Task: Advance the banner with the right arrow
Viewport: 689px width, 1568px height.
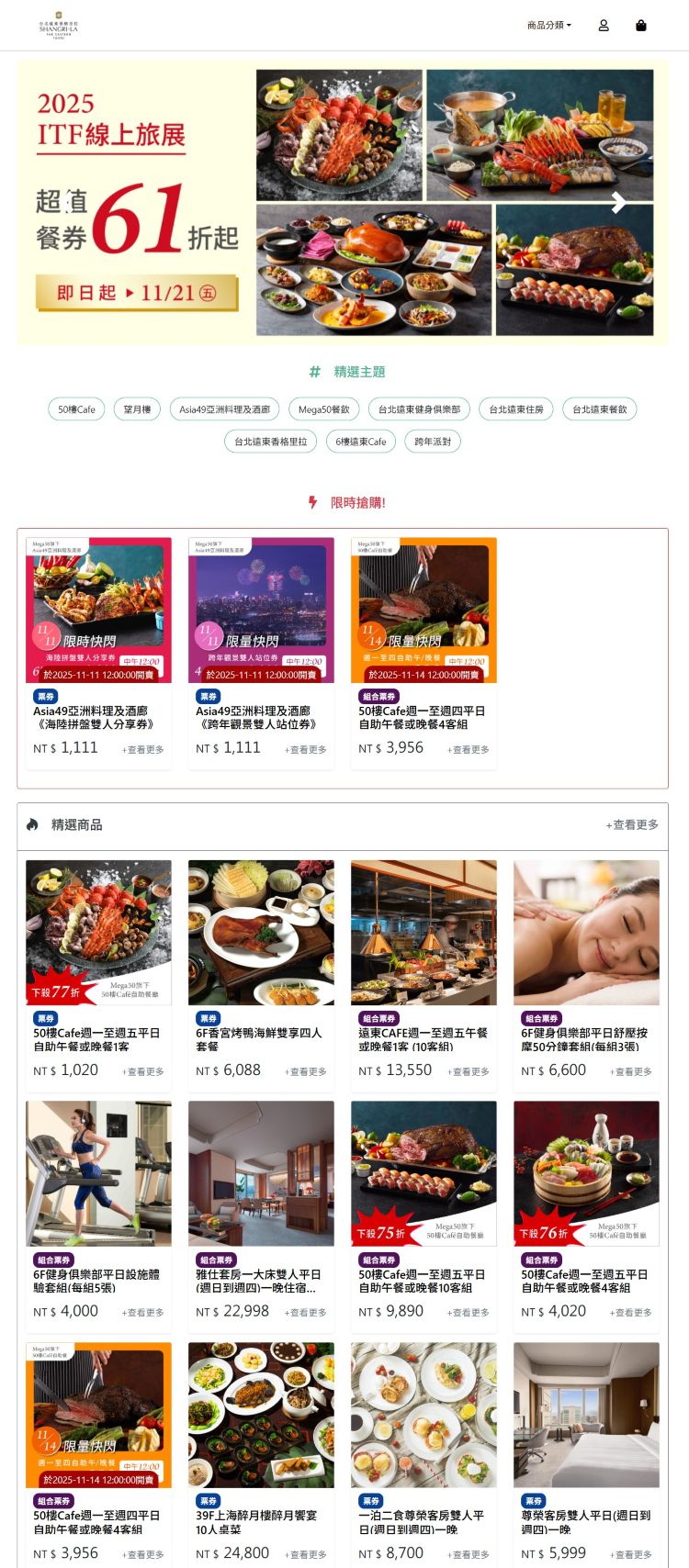Action: coord(619,203)
